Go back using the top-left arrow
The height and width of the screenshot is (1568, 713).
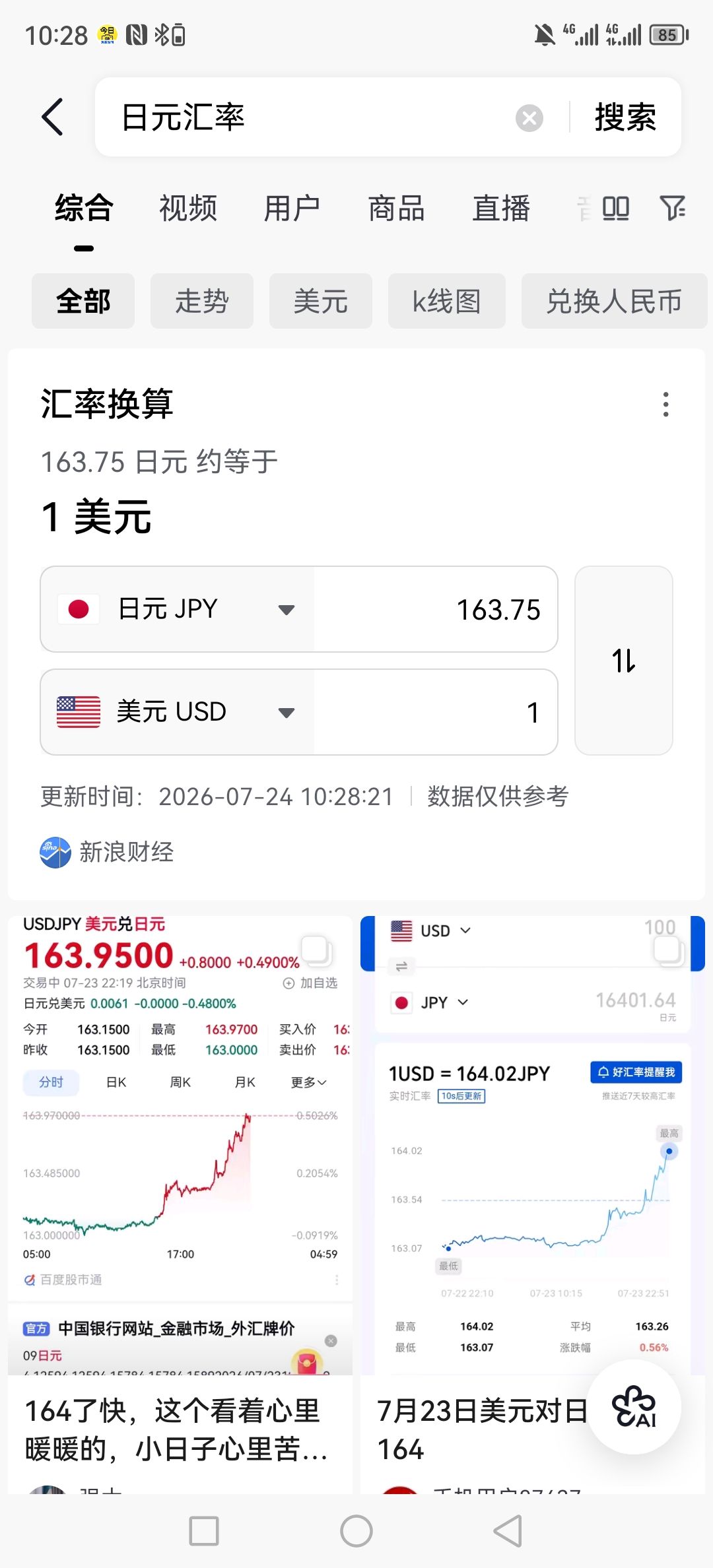click(x=53, y=117)
